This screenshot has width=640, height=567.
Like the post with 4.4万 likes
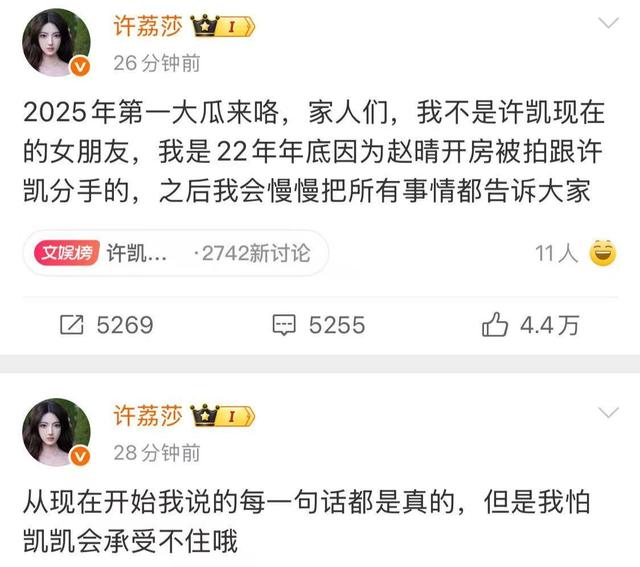click(530, 325)
